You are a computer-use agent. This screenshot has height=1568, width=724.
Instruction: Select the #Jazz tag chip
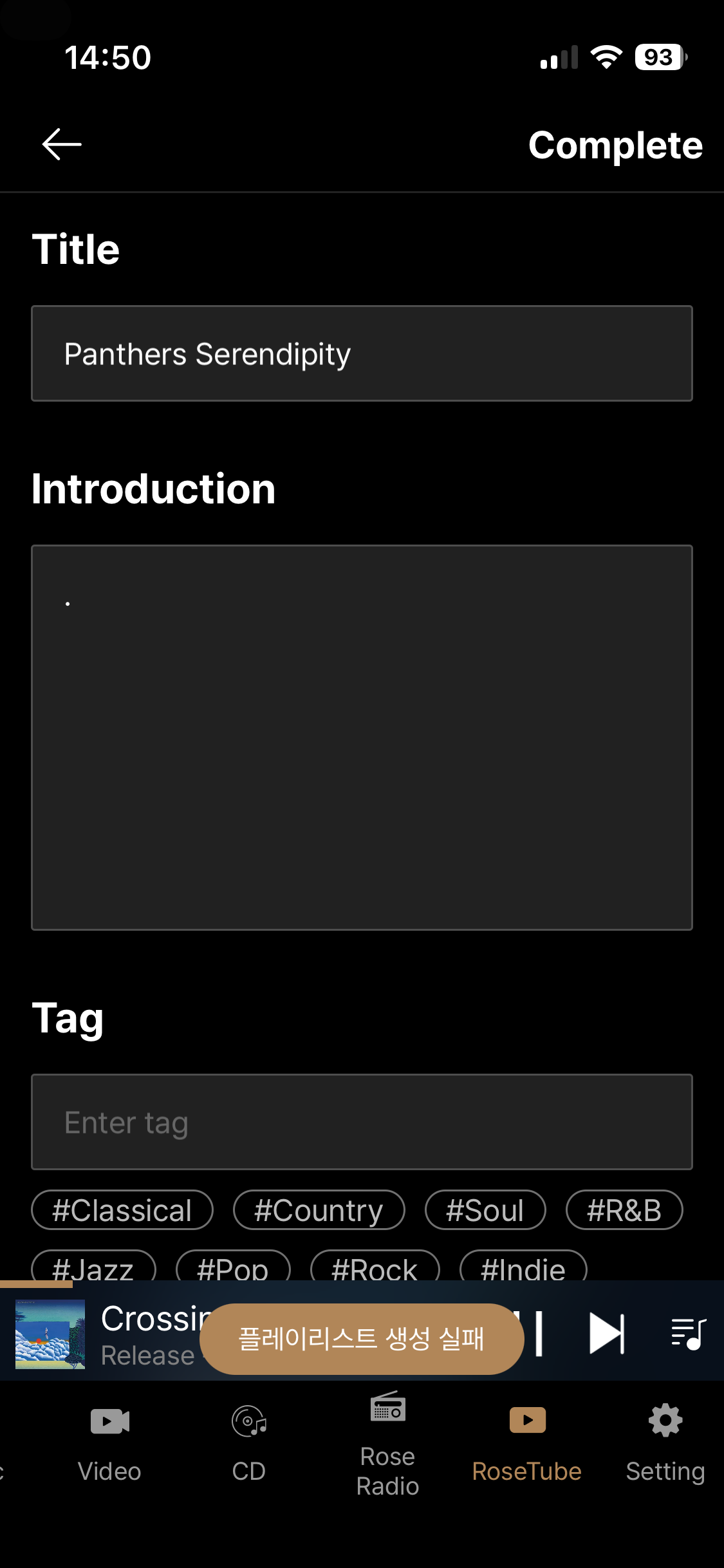(x=93, y=1267)
